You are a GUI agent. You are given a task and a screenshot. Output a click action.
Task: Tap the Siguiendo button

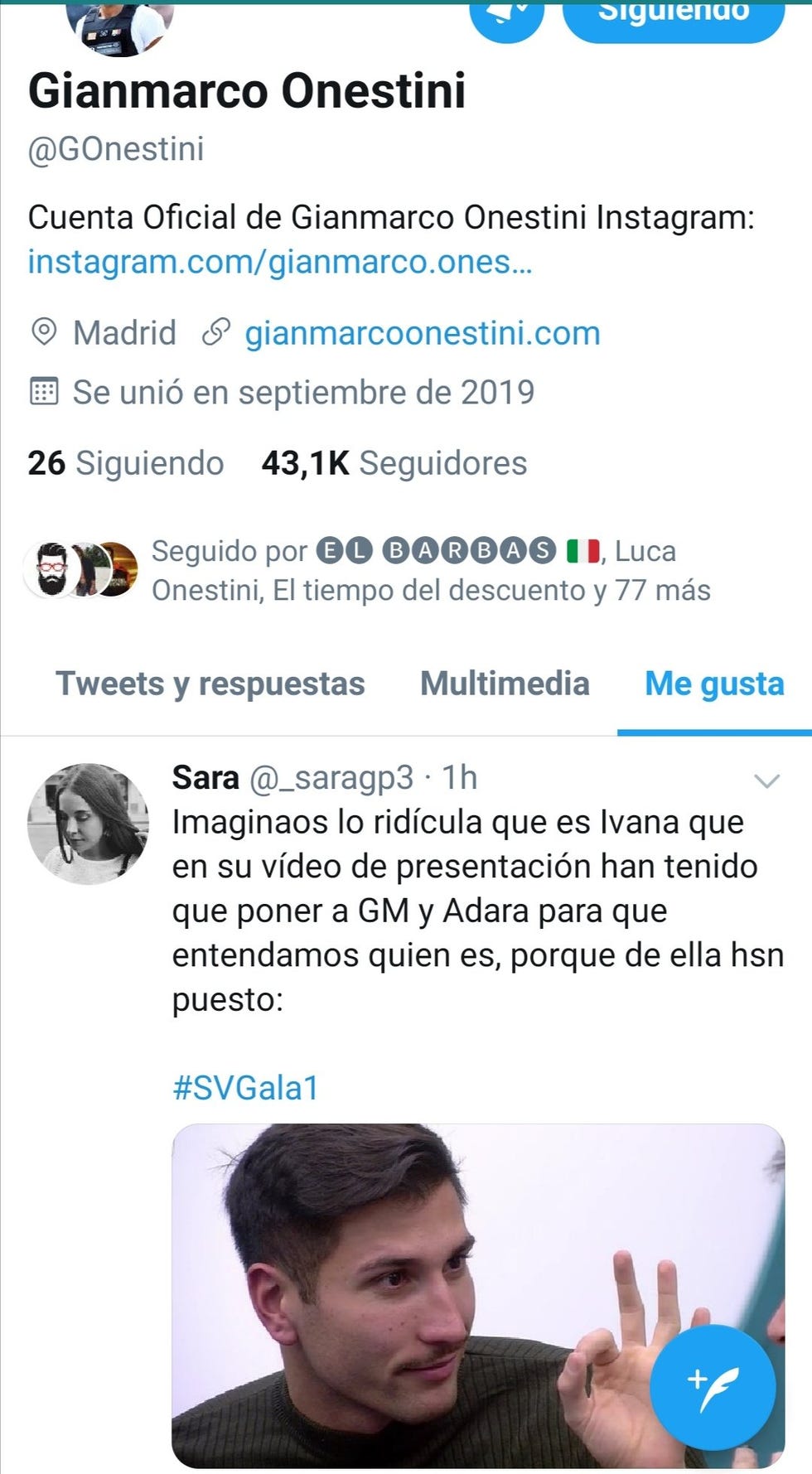(673, 17)
